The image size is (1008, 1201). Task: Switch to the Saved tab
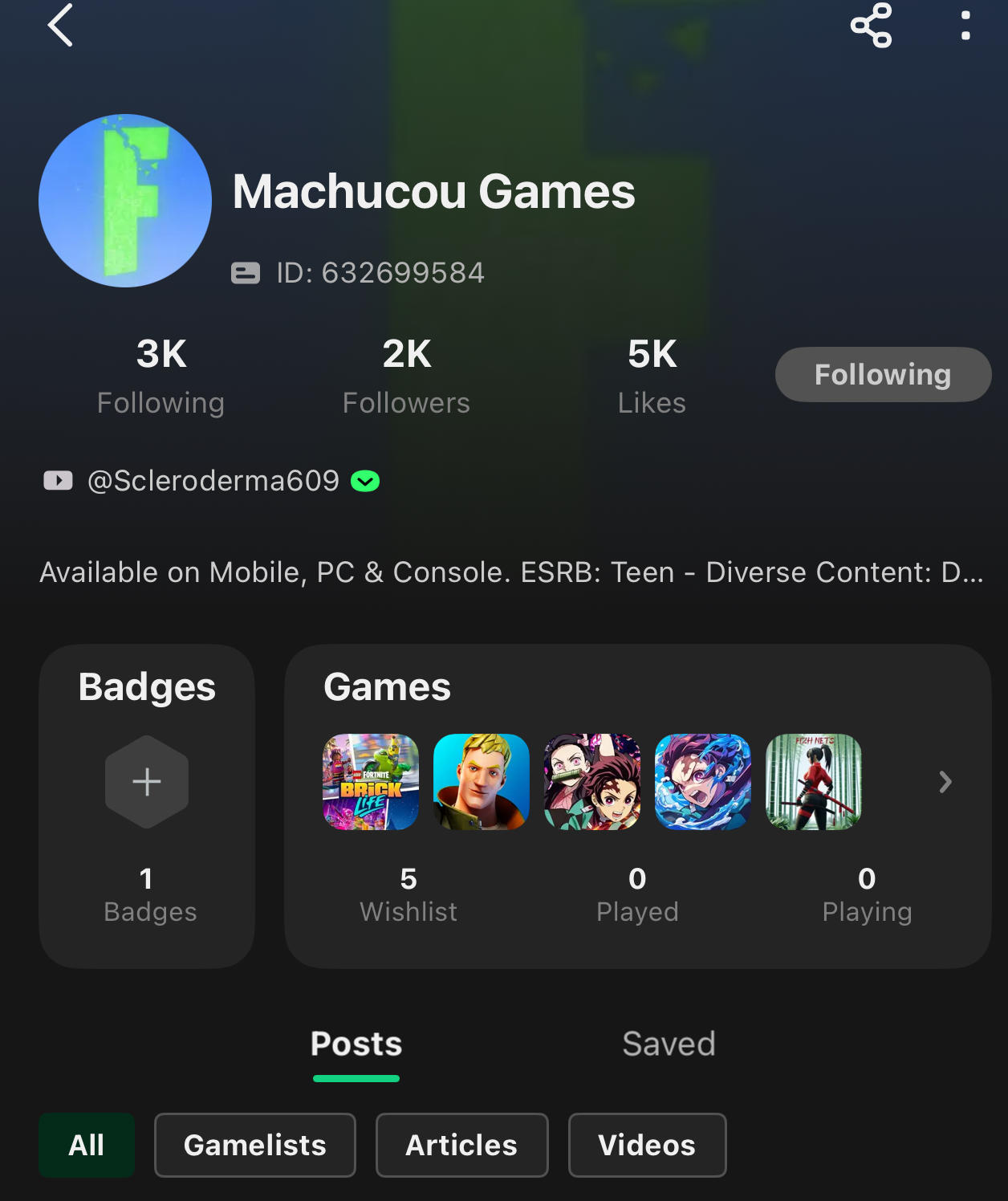(669, 1044)
